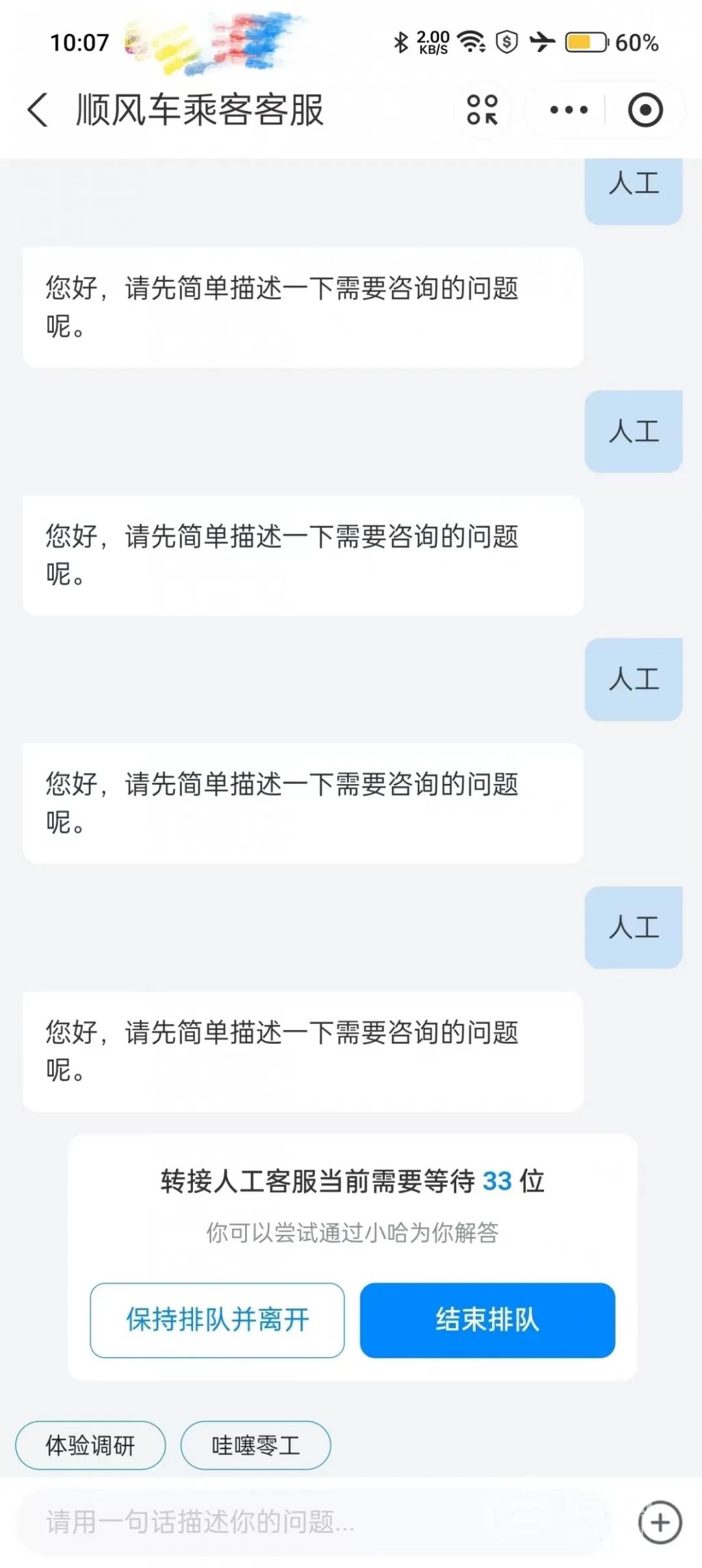
Task: Focus the 请用一句话描述你的问题 text field
Action: coord(312,1522)
